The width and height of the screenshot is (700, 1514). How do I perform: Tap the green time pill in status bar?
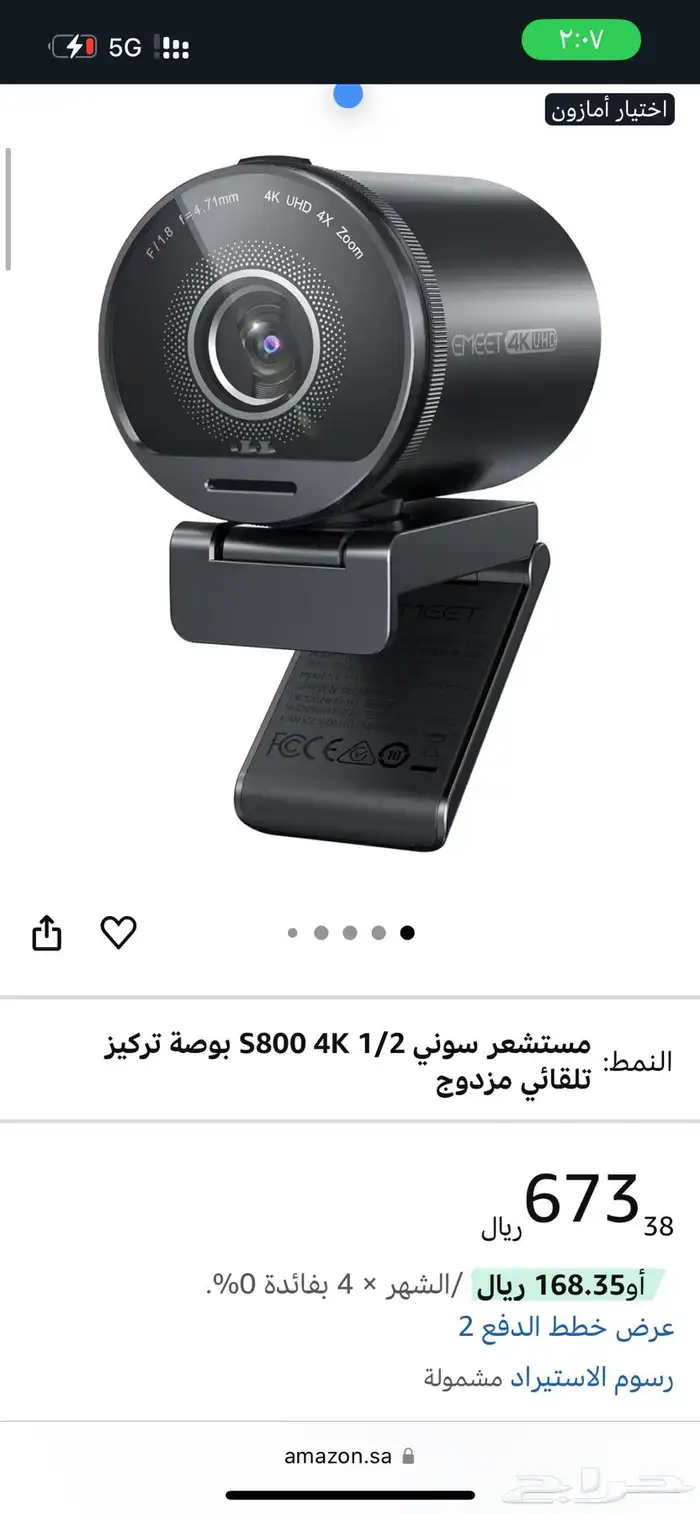coord(581,40)
